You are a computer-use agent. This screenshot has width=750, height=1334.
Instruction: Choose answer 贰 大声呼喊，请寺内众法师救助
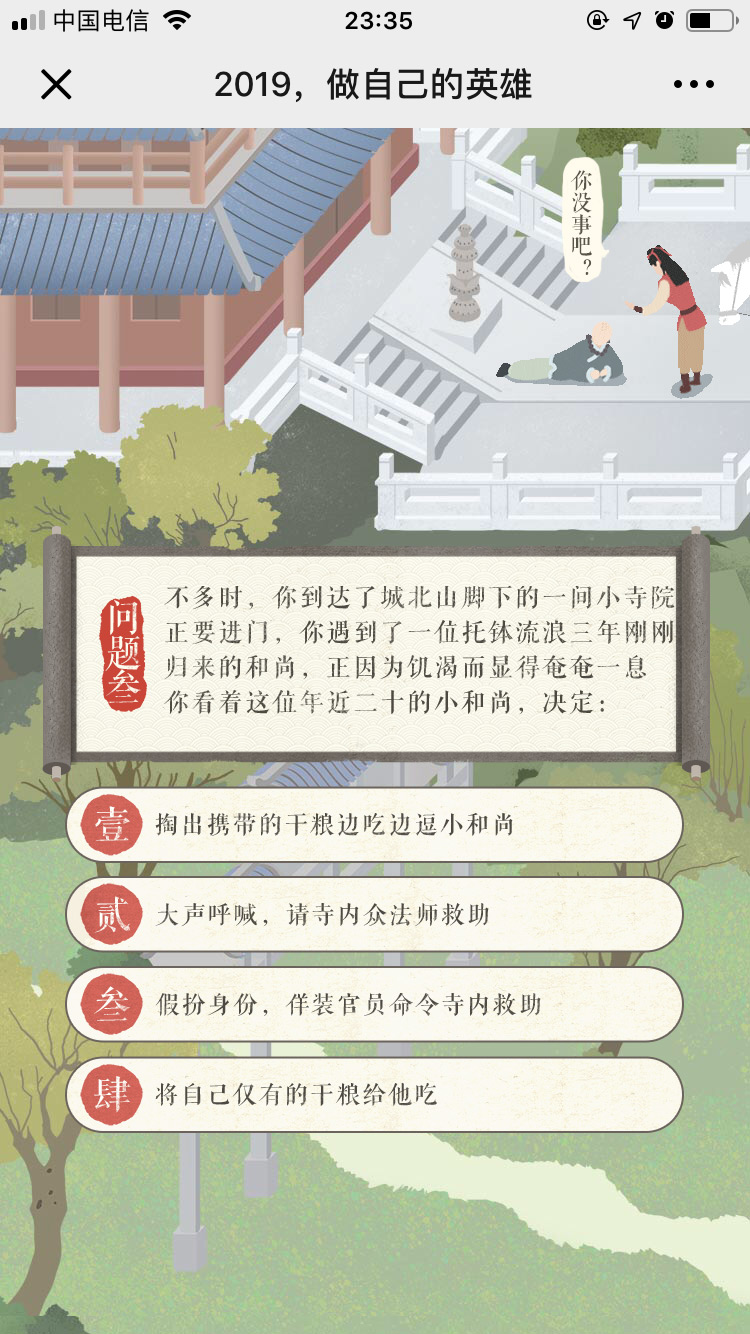point(374,914)
